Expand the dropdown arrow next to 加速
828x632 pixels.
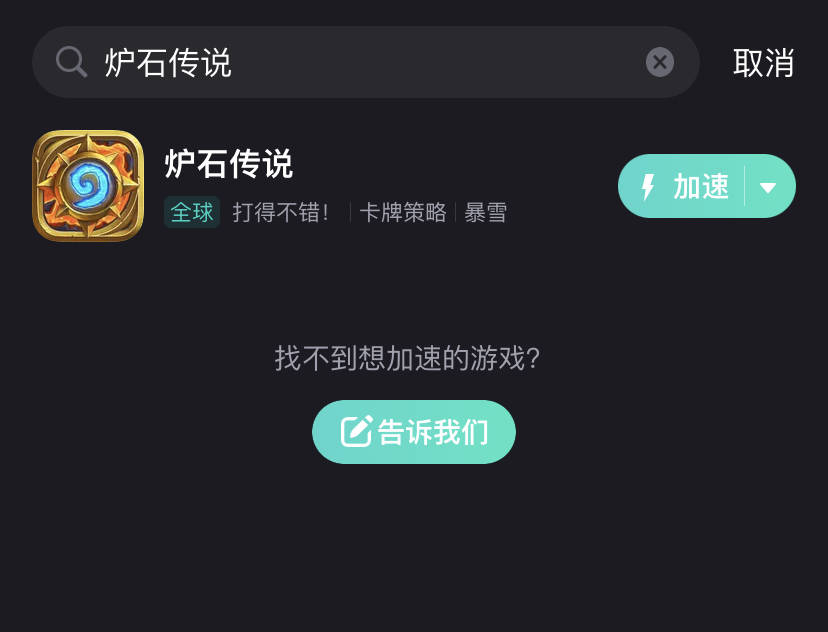[769, 186]
